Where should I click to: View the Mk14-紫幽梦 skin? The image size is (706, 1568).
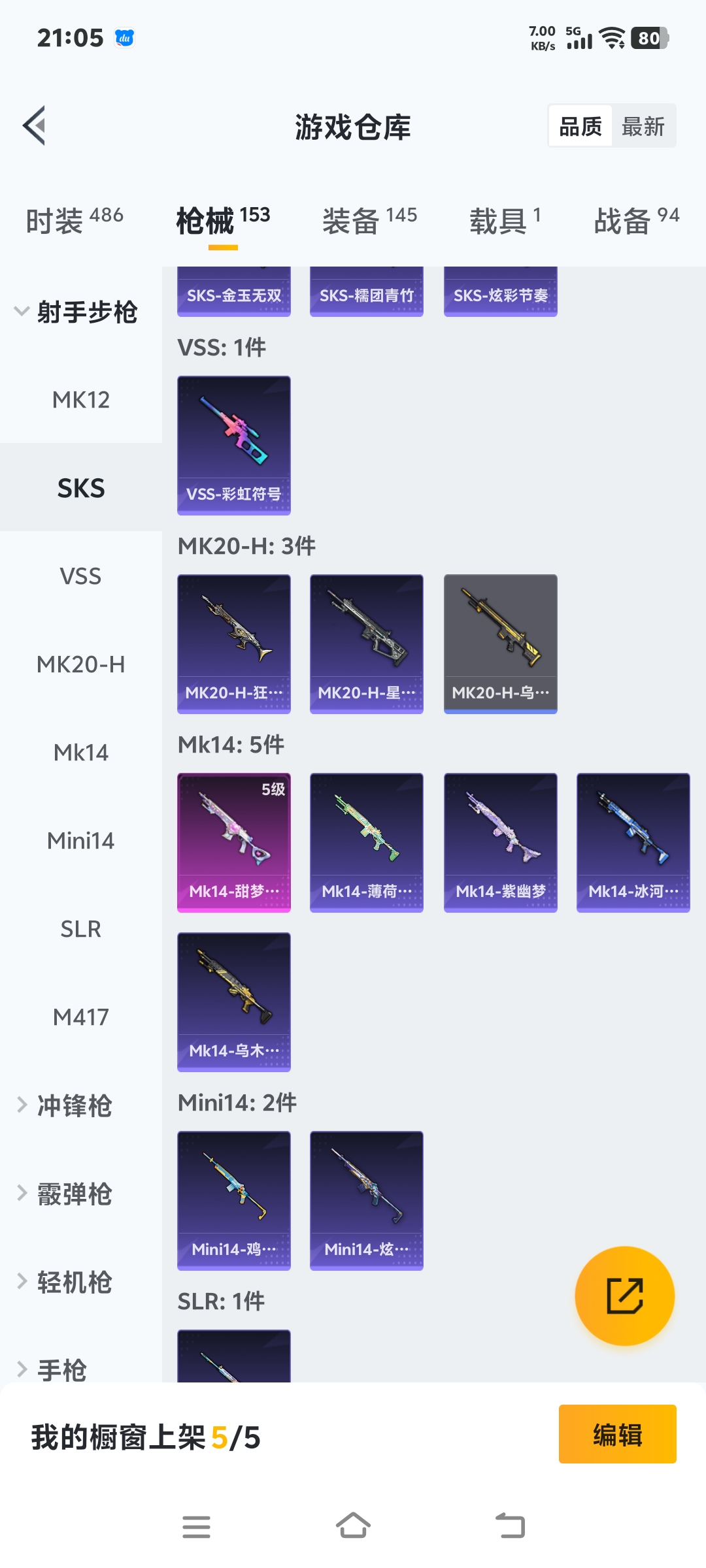point(500,842)
